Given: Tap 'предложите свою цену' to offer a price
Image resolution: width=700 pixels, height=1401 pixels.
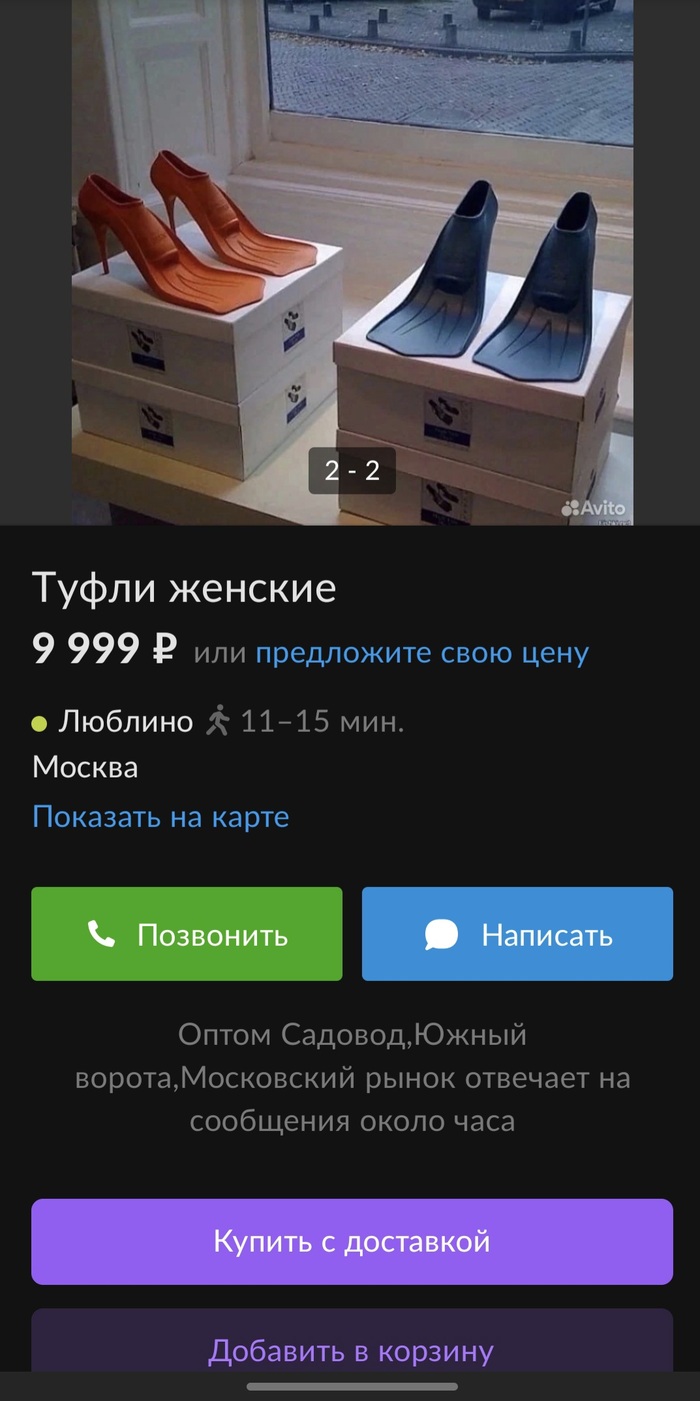Looking at the screenshot, I should 421,653.
